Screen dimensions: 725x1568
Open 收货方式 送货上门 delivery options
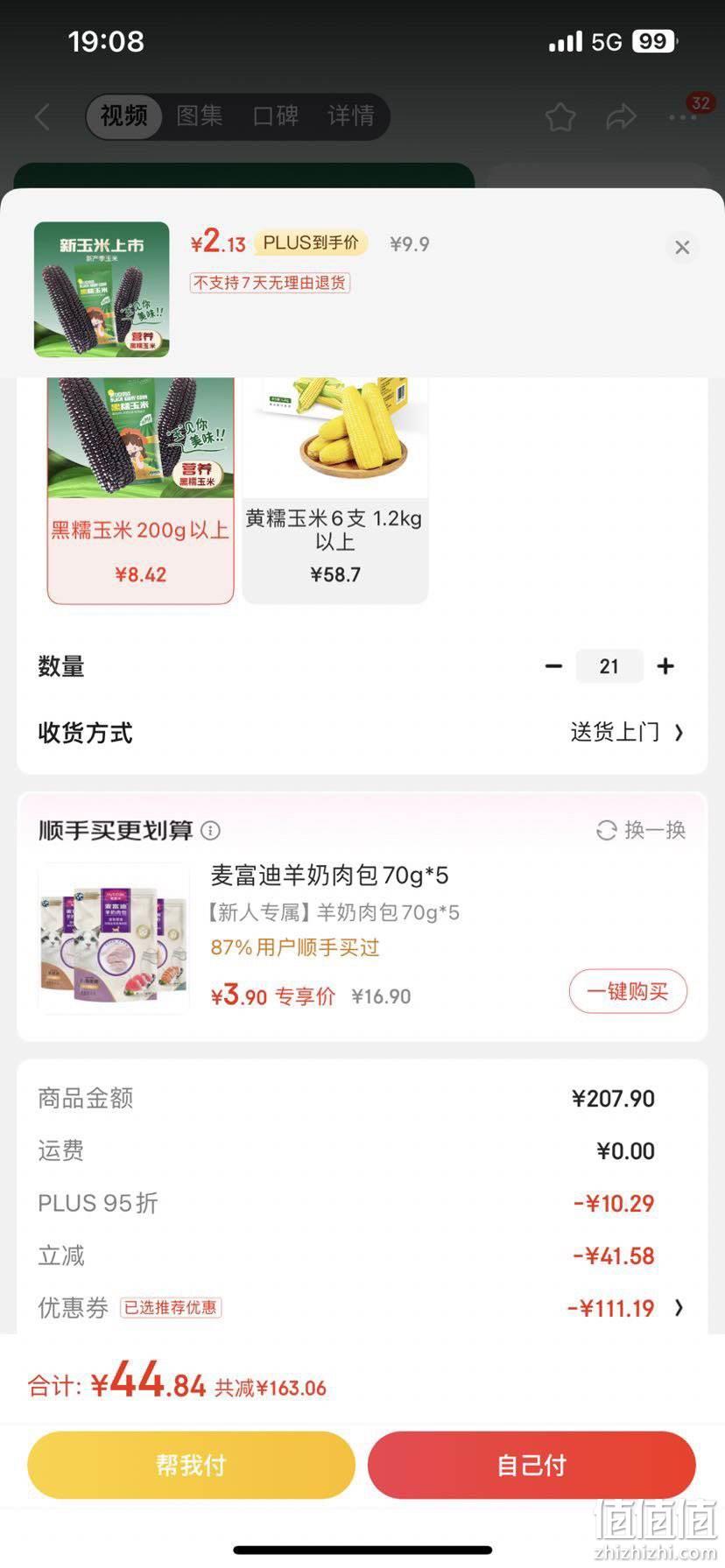(362, 732)
